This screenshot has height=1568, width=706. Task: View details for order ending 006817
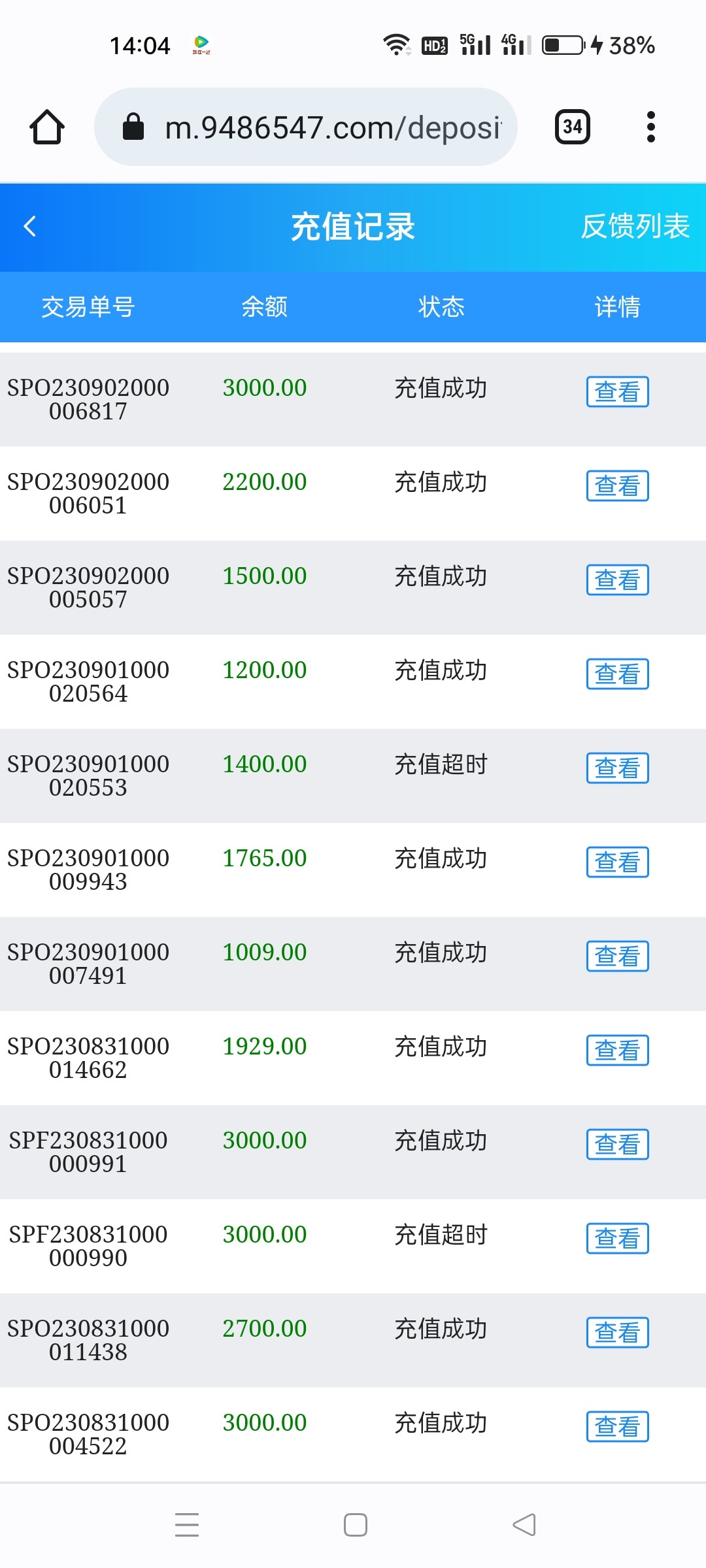(617, 392)
